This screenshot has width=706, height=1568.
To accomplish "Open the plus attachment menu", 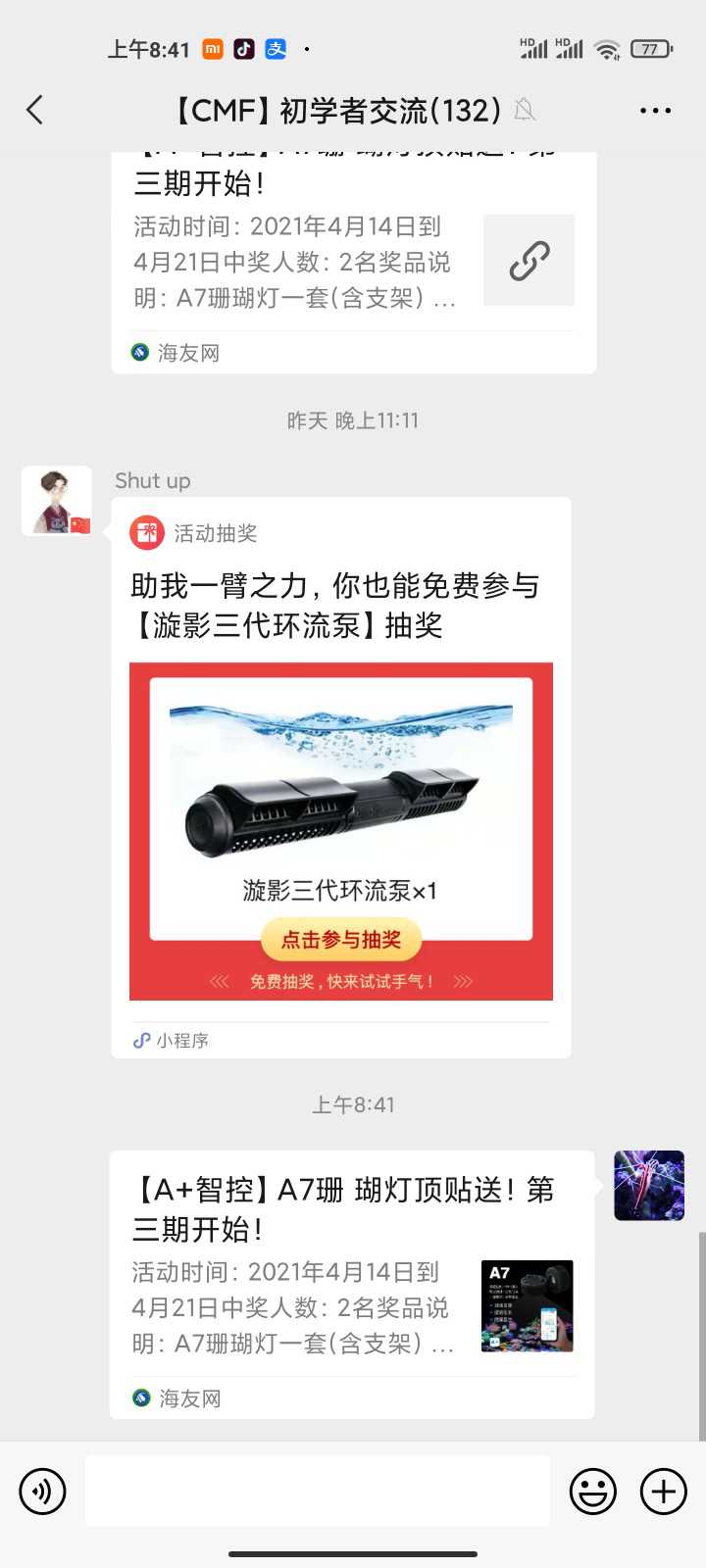I will tap(664, 1492).
